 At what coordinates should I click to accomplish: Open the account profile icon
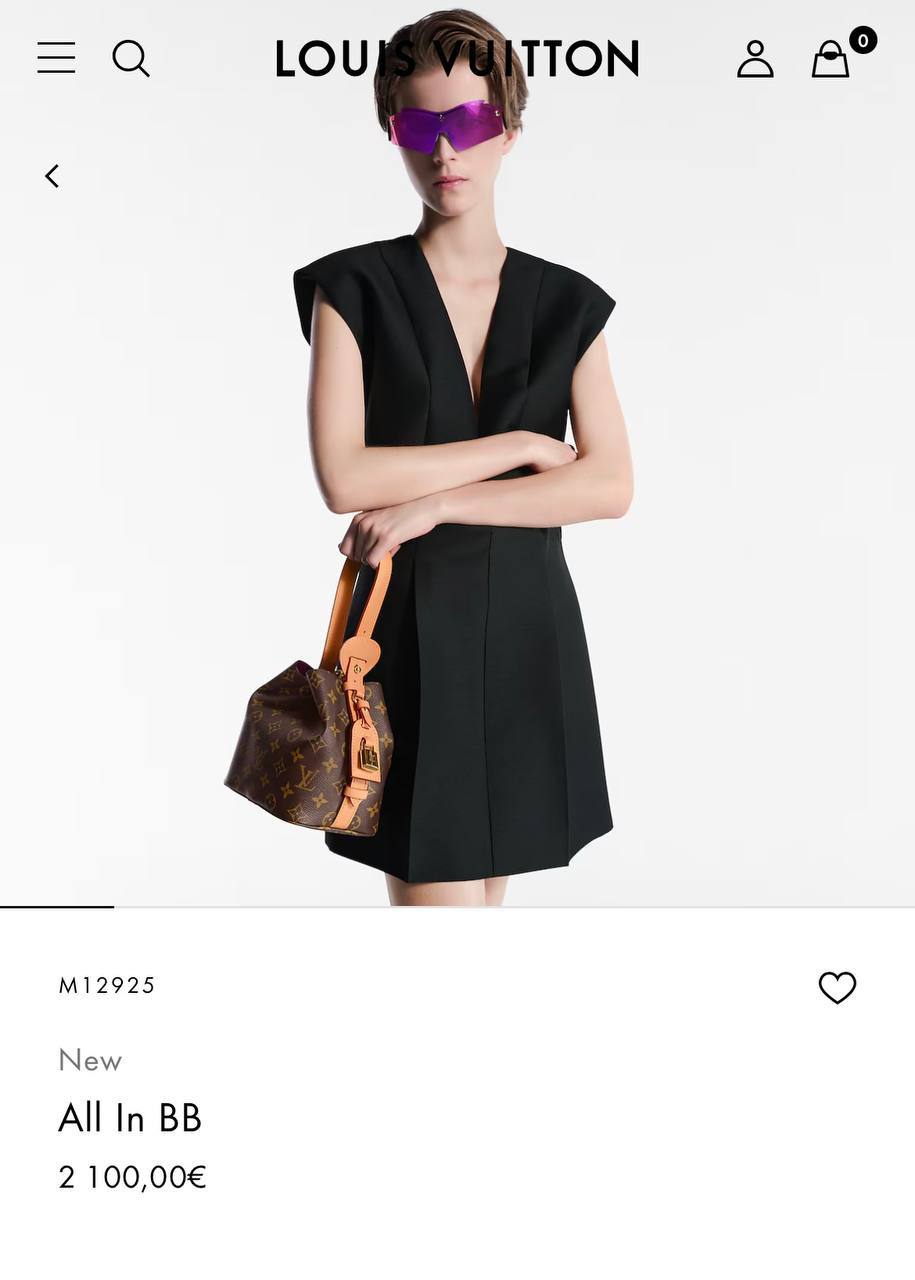point(755,59)
